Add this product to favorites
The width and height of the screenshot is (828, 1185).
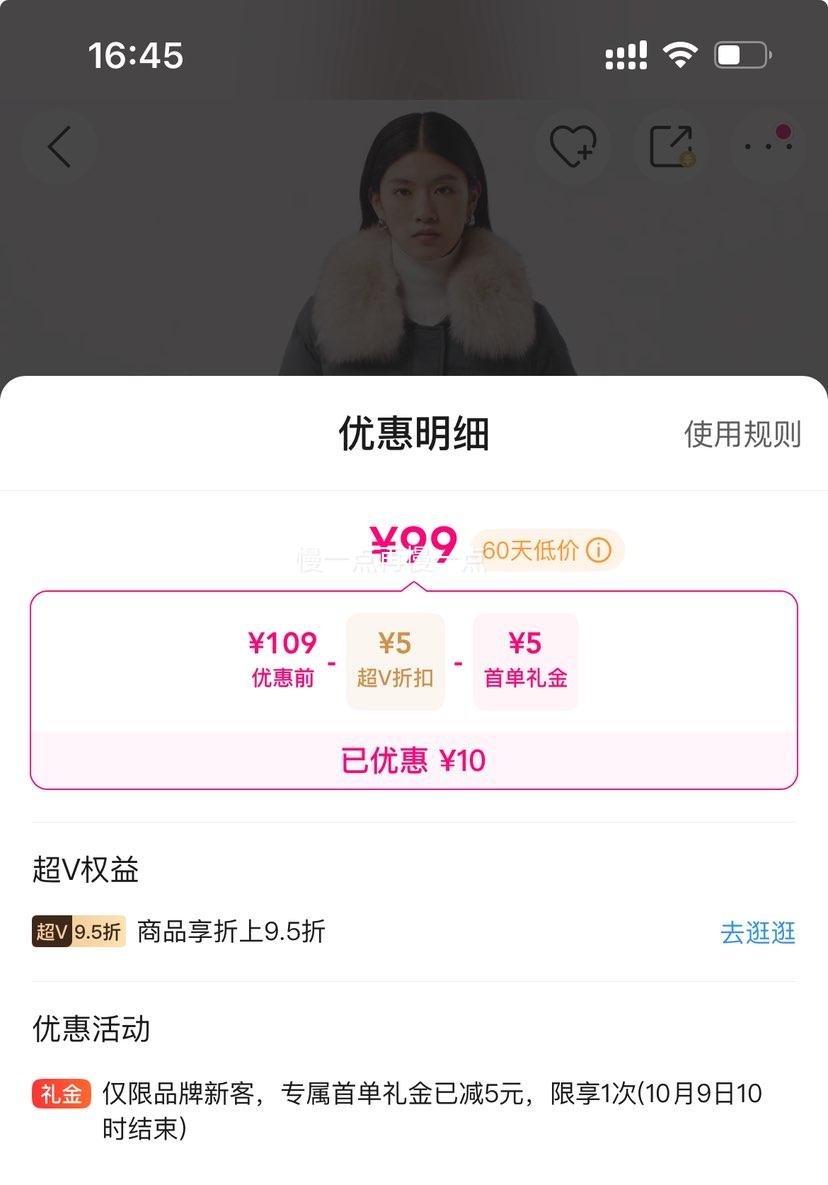[573, 147]
